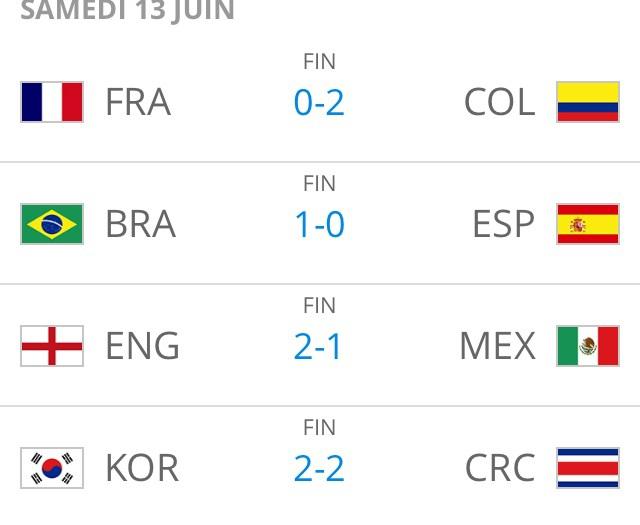The height and width of the screenshot is (525, 640).
Task: Open the France vs Colombia match
Action: click(319, 102)
